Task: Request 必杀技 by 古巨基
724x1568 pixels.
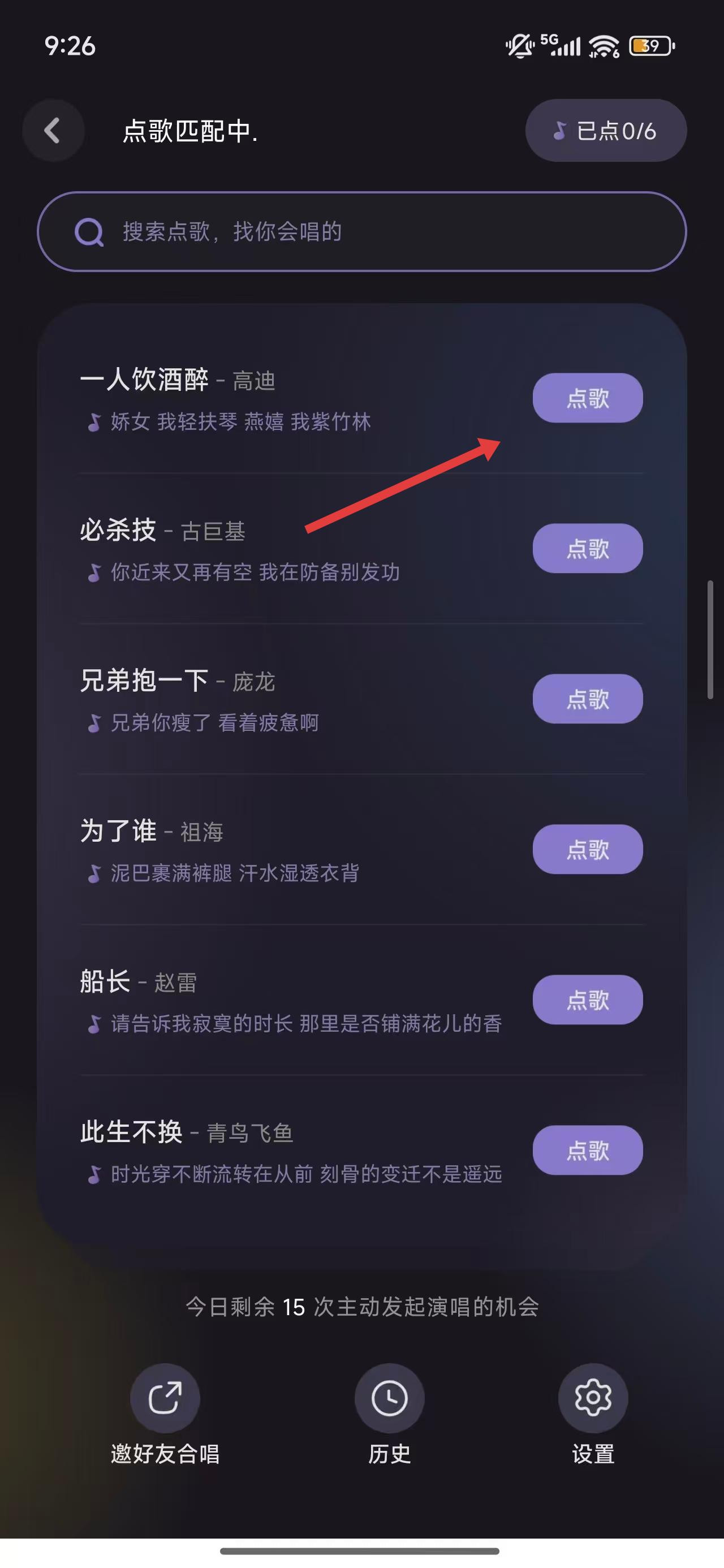Action: 587,549
